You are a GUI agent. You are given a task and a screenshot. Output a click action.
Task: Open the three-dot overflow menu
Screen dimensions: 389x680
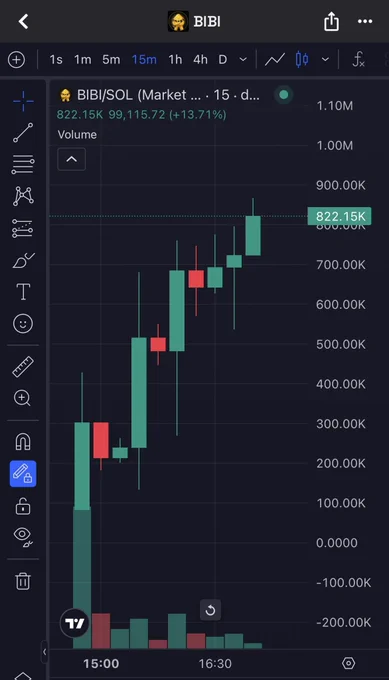pos(365,21)
